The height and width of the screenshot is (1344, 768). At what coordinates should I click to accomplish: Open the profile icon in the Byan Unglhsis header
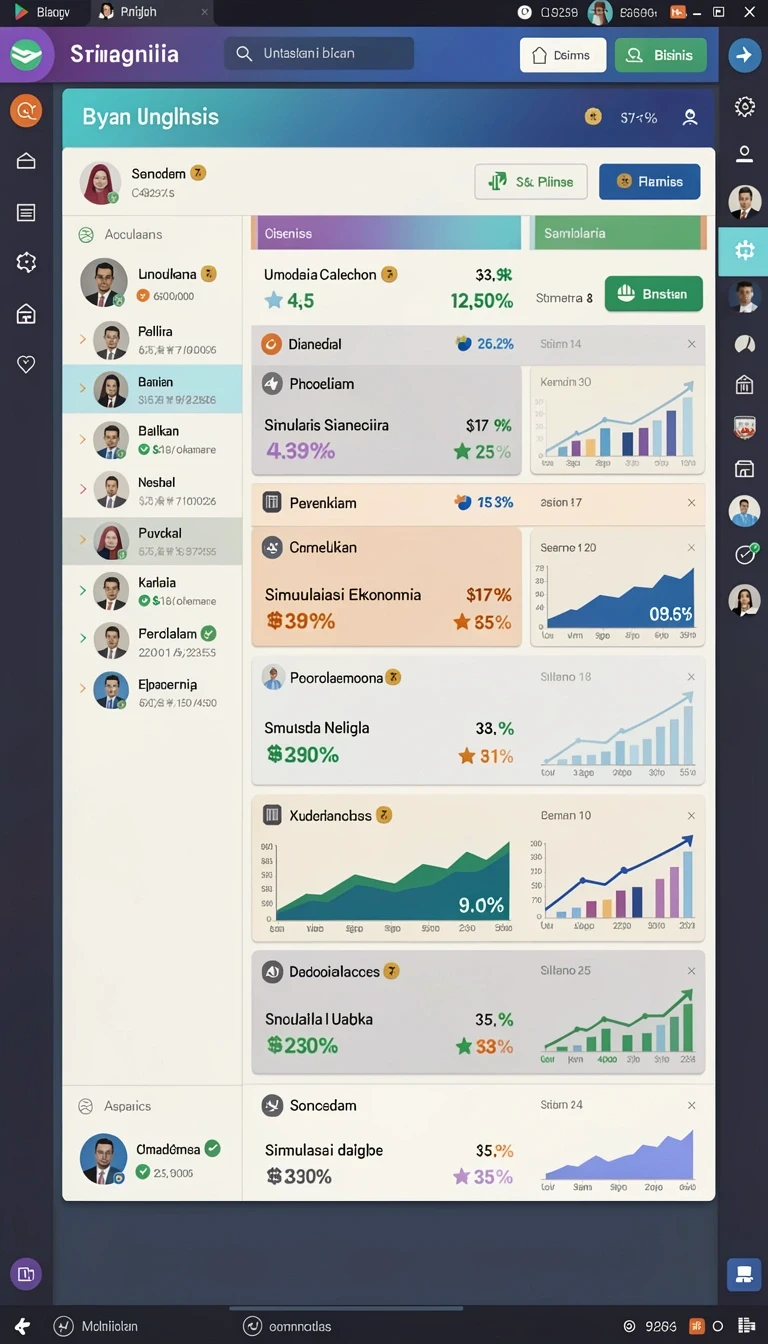point(690,117)
